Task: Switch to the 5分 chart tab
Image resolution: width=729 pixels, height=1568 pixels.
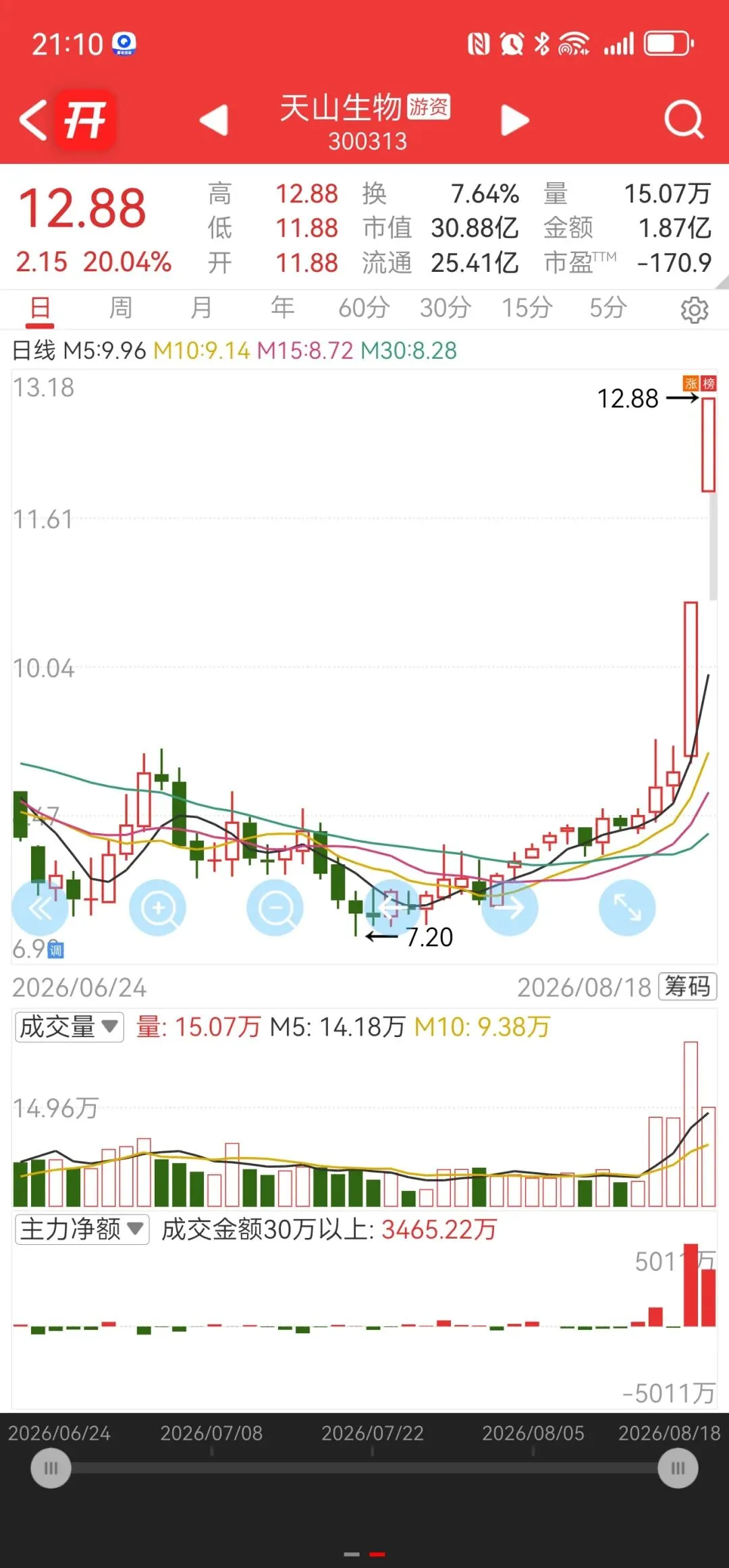Action: tap(608, 308)
